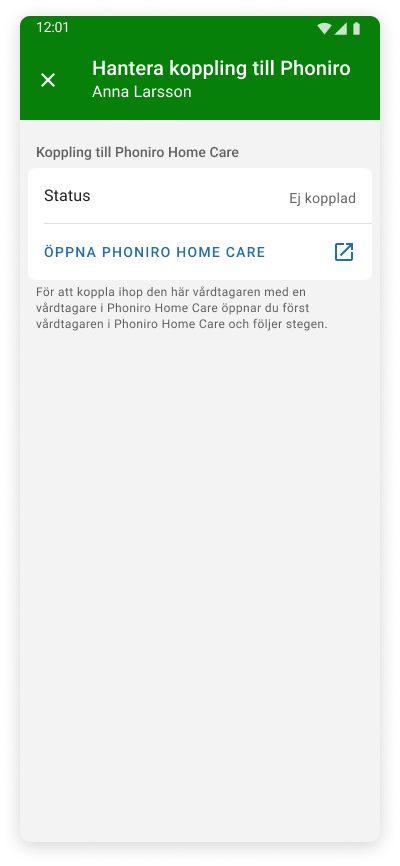The width and height of the screenshot is (400, 866).
Task: Close the Hantera koppling till Phoniro screen
Action: 48,80
